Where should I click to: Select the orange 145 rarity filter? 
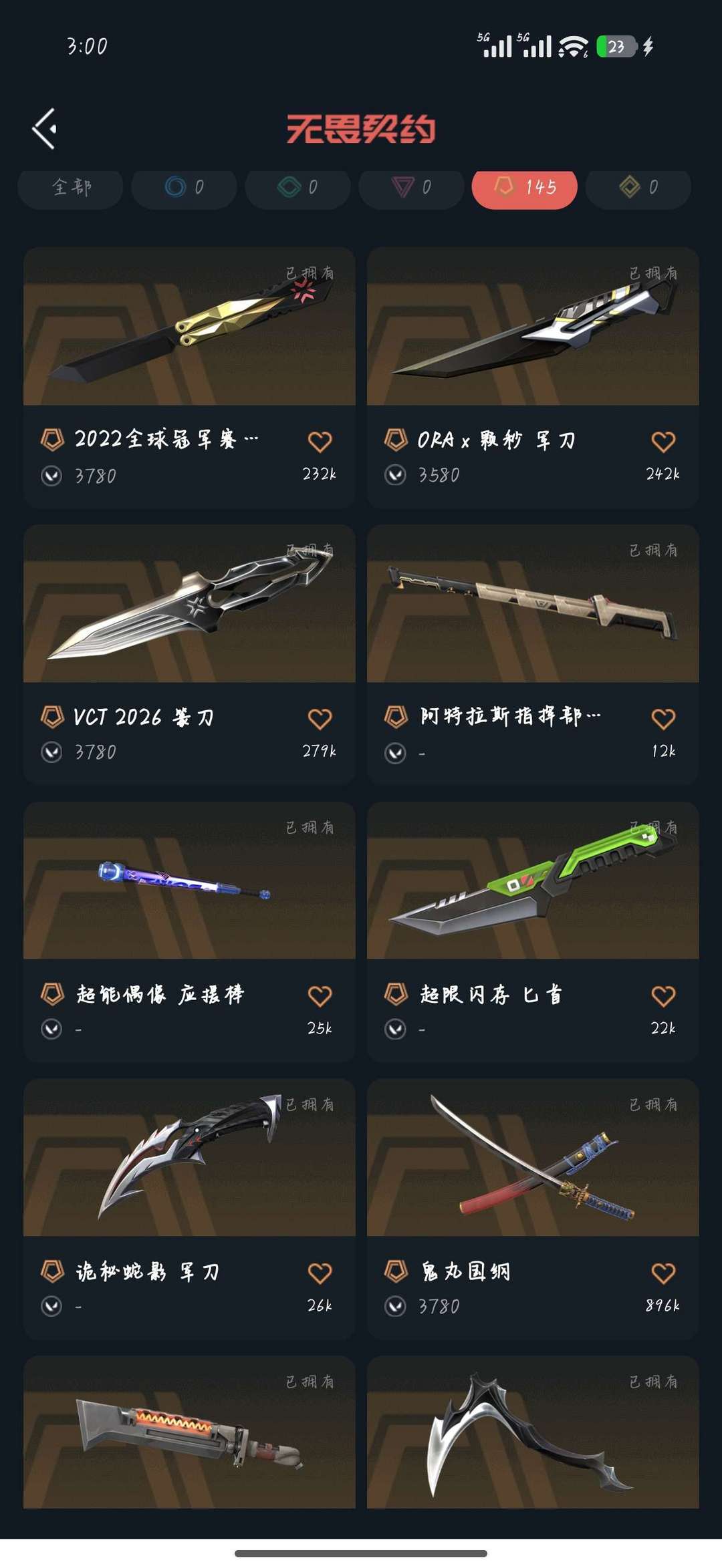point(525,188)
